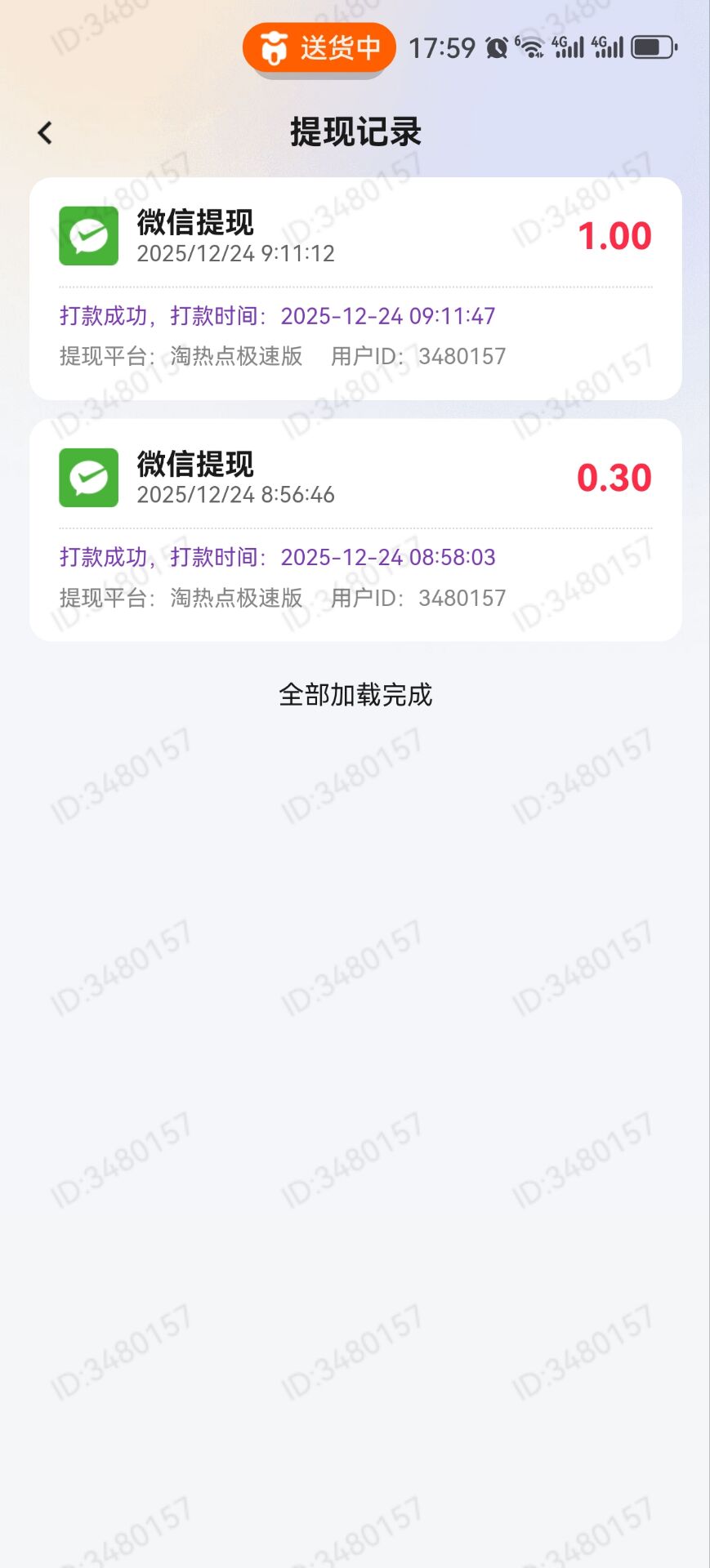Tap the back arrow at top left
The height and width of the screenshot is (1568, 710).
click(45, 131)
